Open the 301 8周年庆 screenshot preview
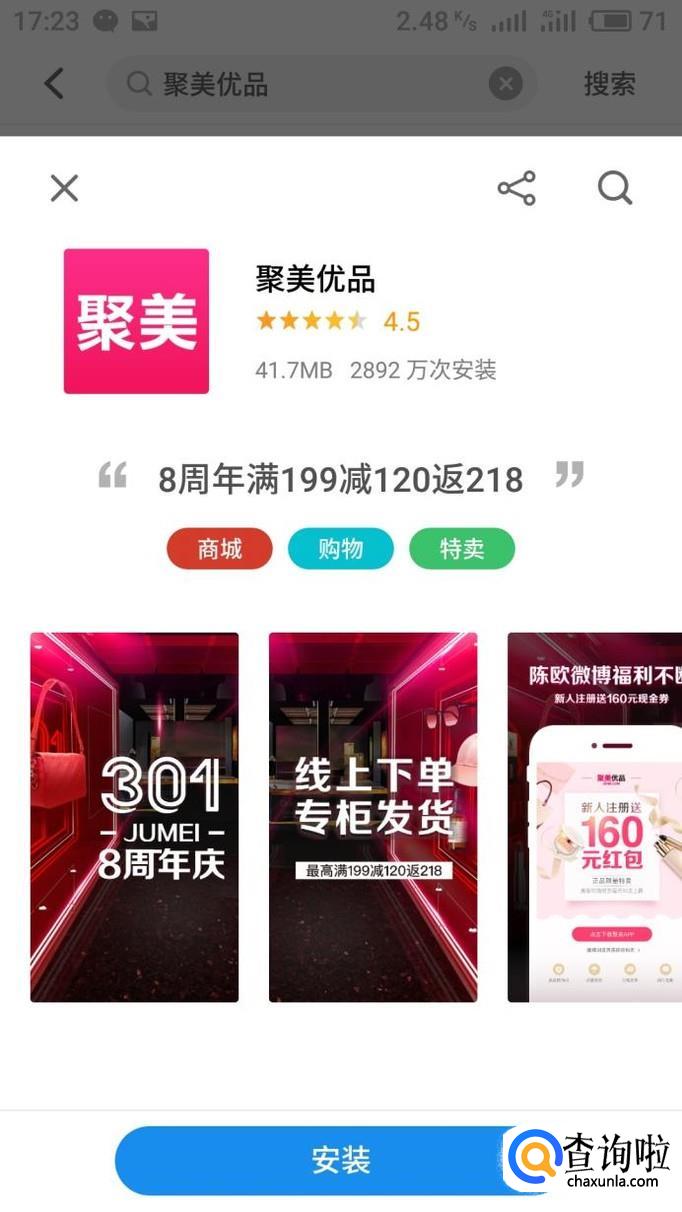 tap(134, 817)
